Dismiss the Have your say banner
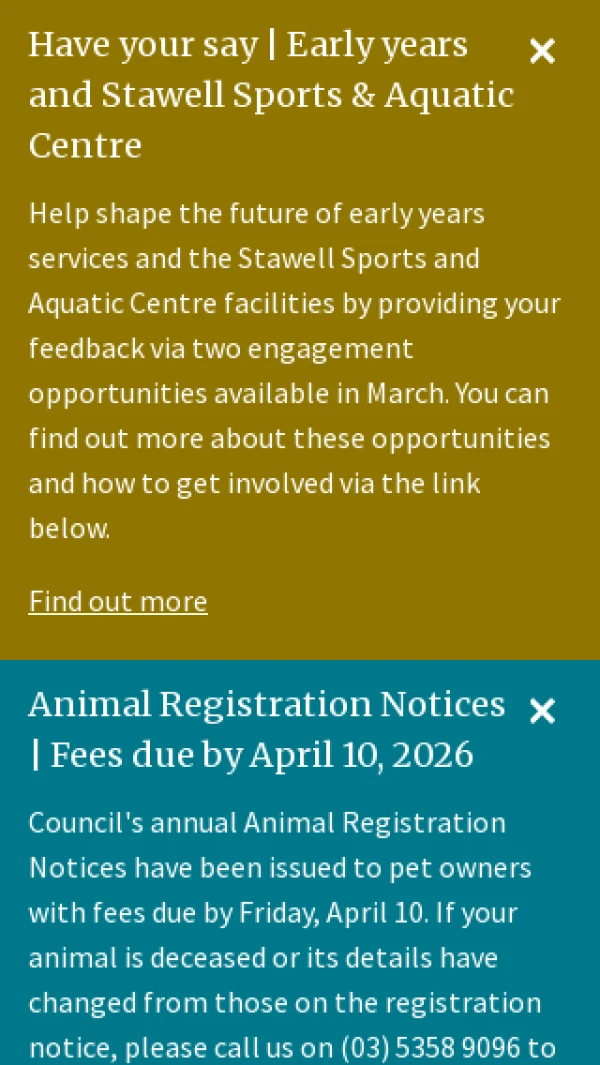 point(541,51)
